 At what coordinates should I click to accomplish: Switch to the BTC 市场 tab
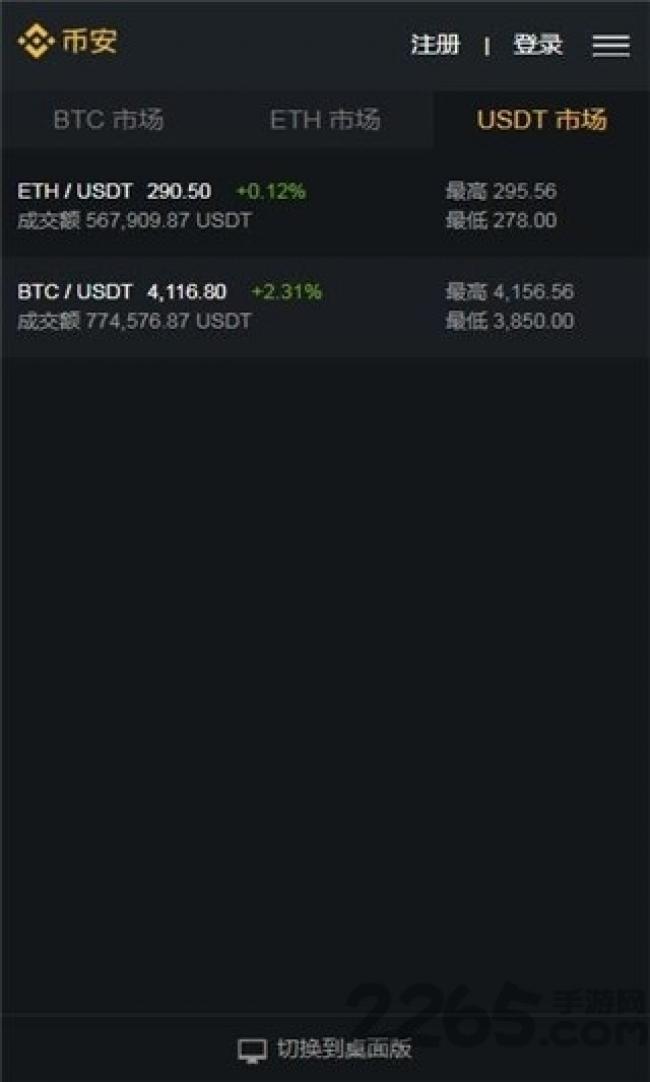point(108,120)
